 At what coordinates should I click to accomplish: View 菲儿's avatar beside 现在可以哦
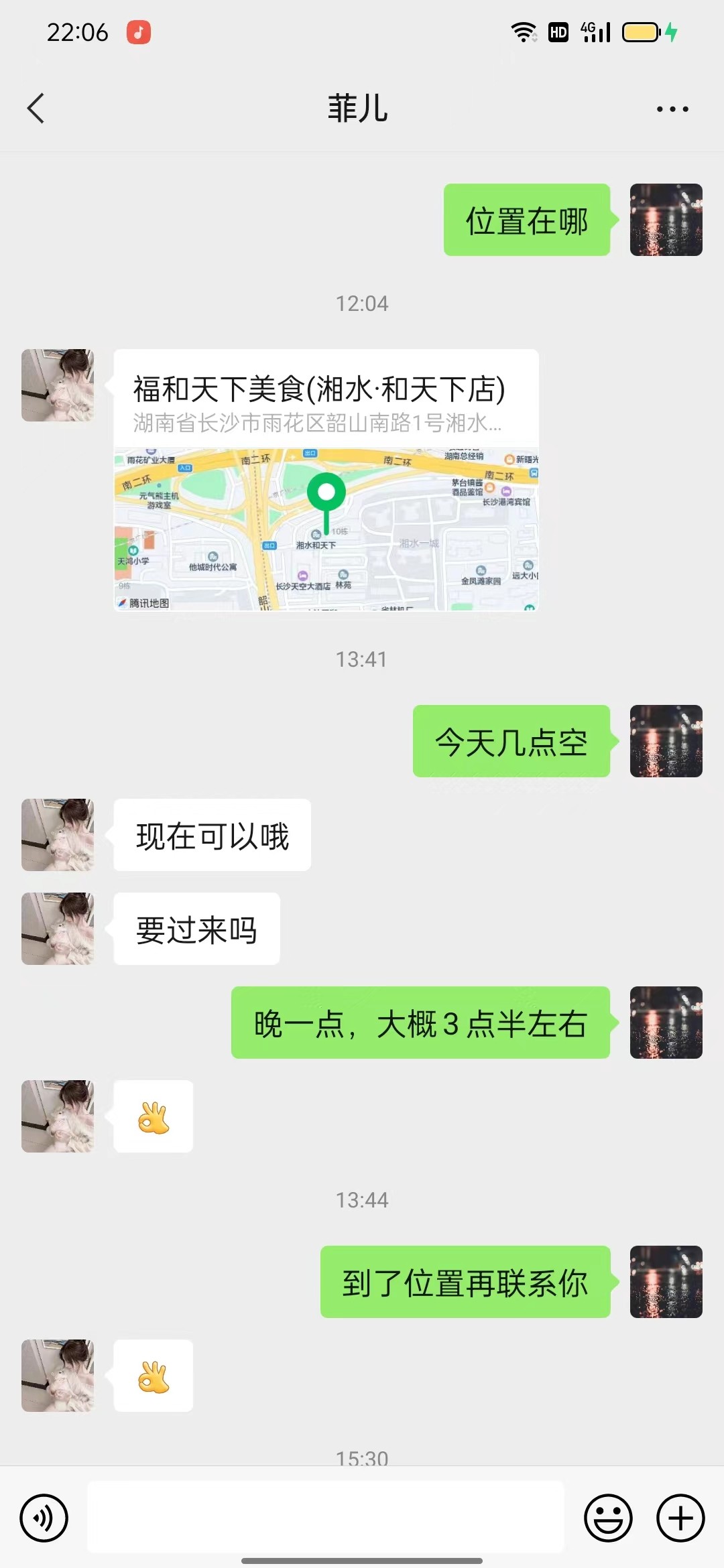[x=58, y=835]
